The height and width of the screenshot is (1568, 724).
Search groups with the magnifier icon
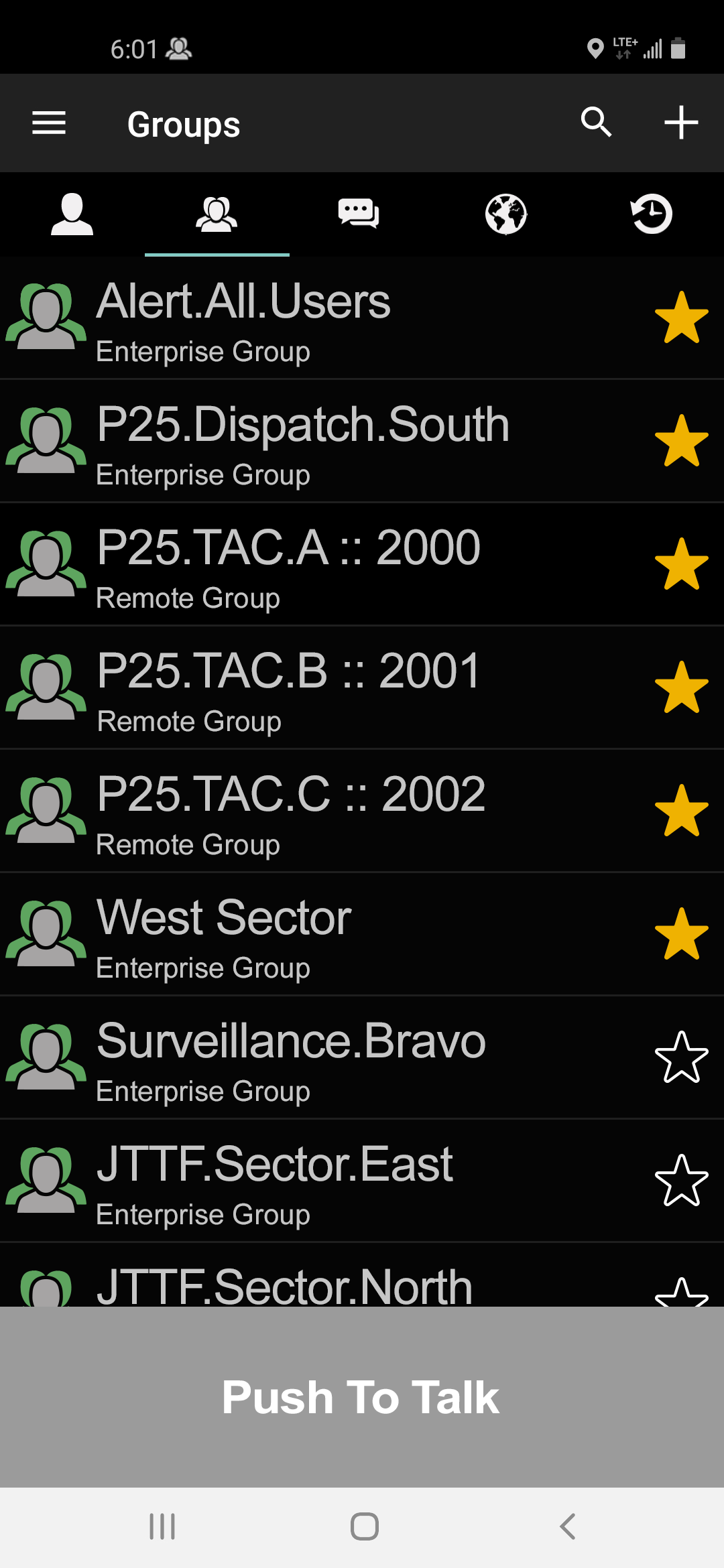(596, 123)
